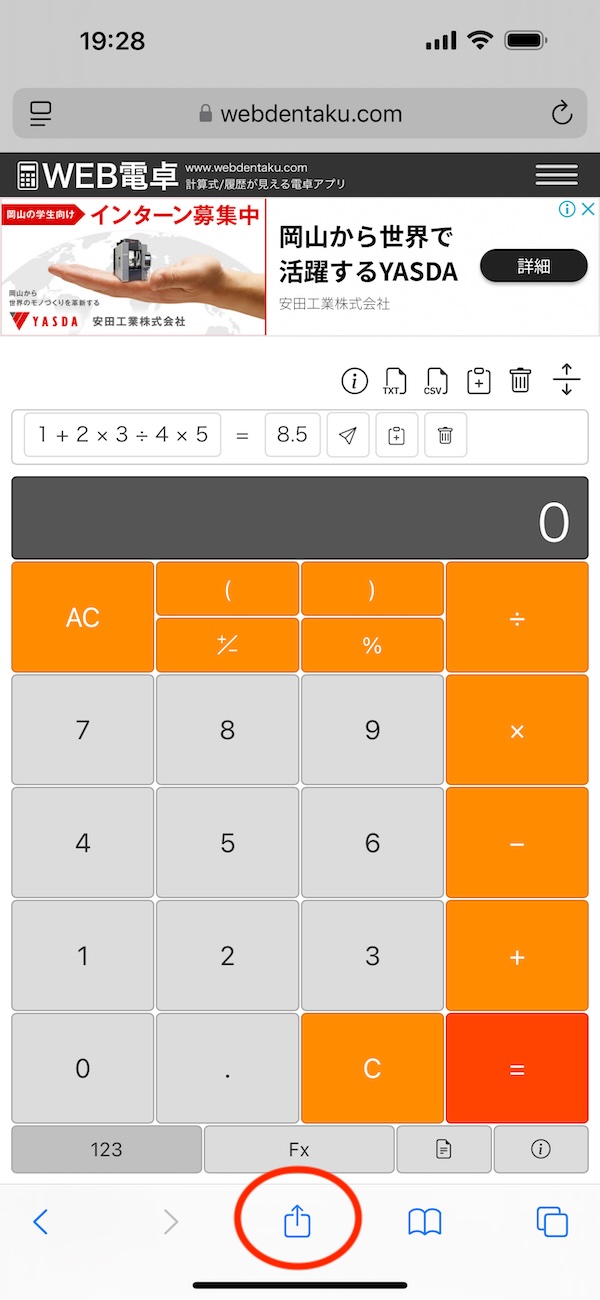The height and width of the screenshot is (1300, 600).
Task: Tap the AC clear-all key
Action: click(x=83, y=617)
